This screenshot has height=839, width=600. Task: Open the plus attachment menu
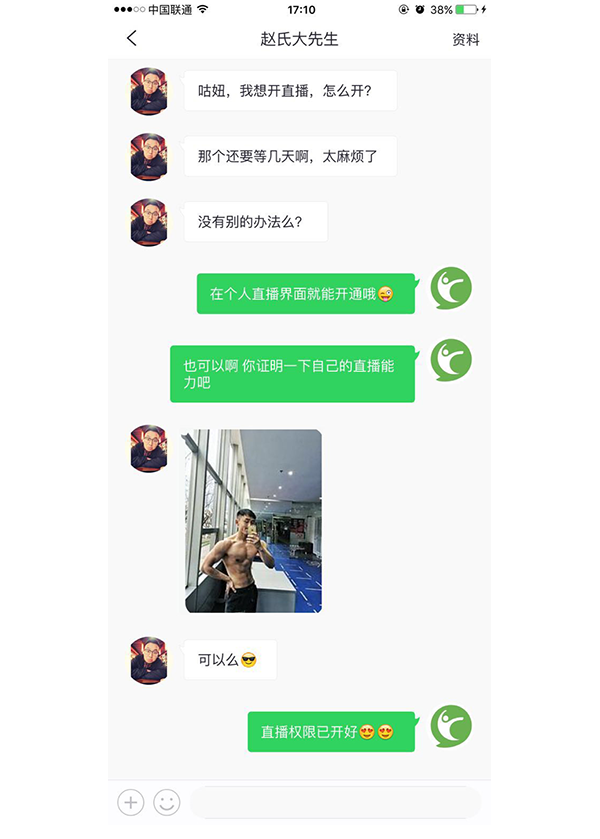(x=131, y=802)
